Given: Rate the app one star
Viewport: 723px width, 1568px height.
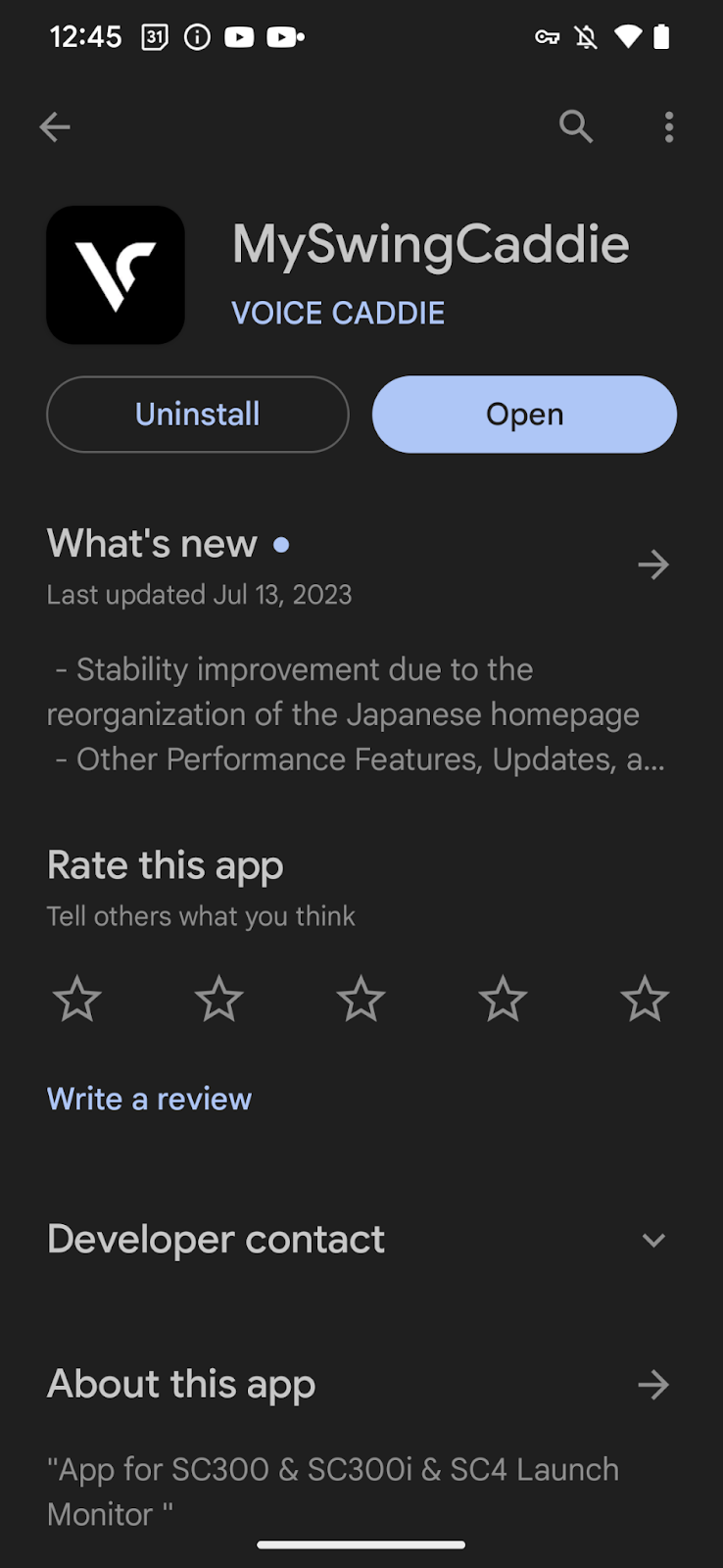Looking at the screenshot, I should point(77,1000).
